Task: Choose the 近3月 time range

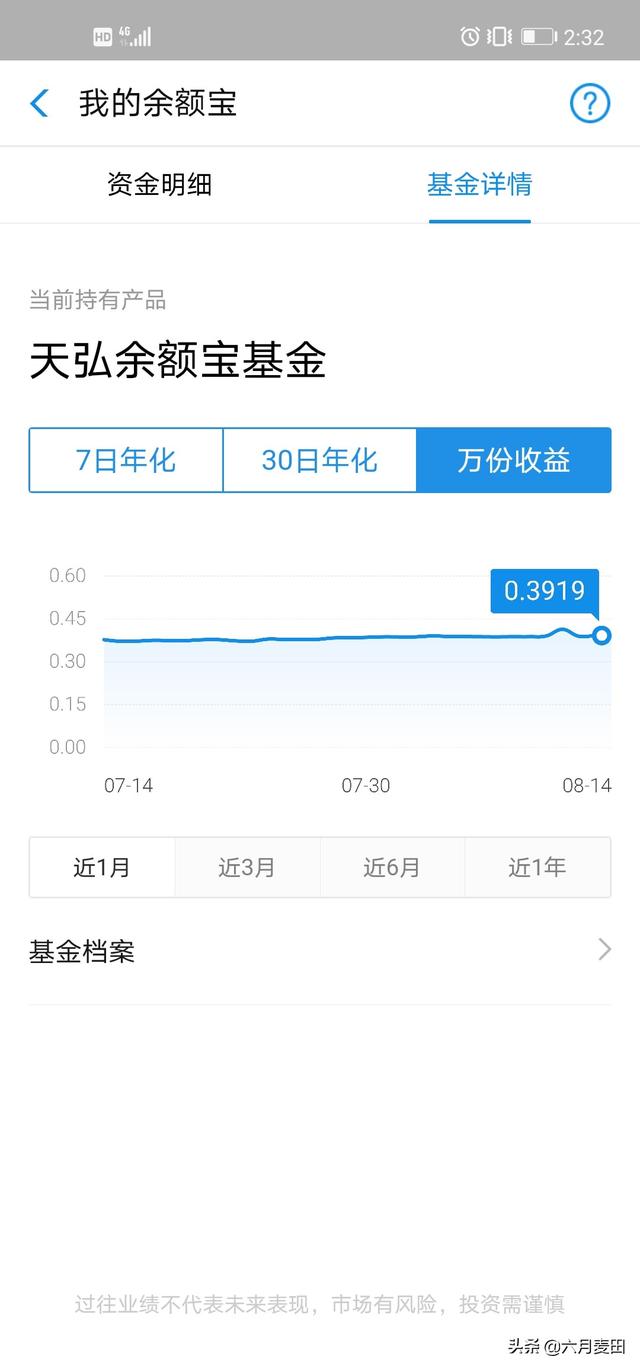Action: coord(247,867)
